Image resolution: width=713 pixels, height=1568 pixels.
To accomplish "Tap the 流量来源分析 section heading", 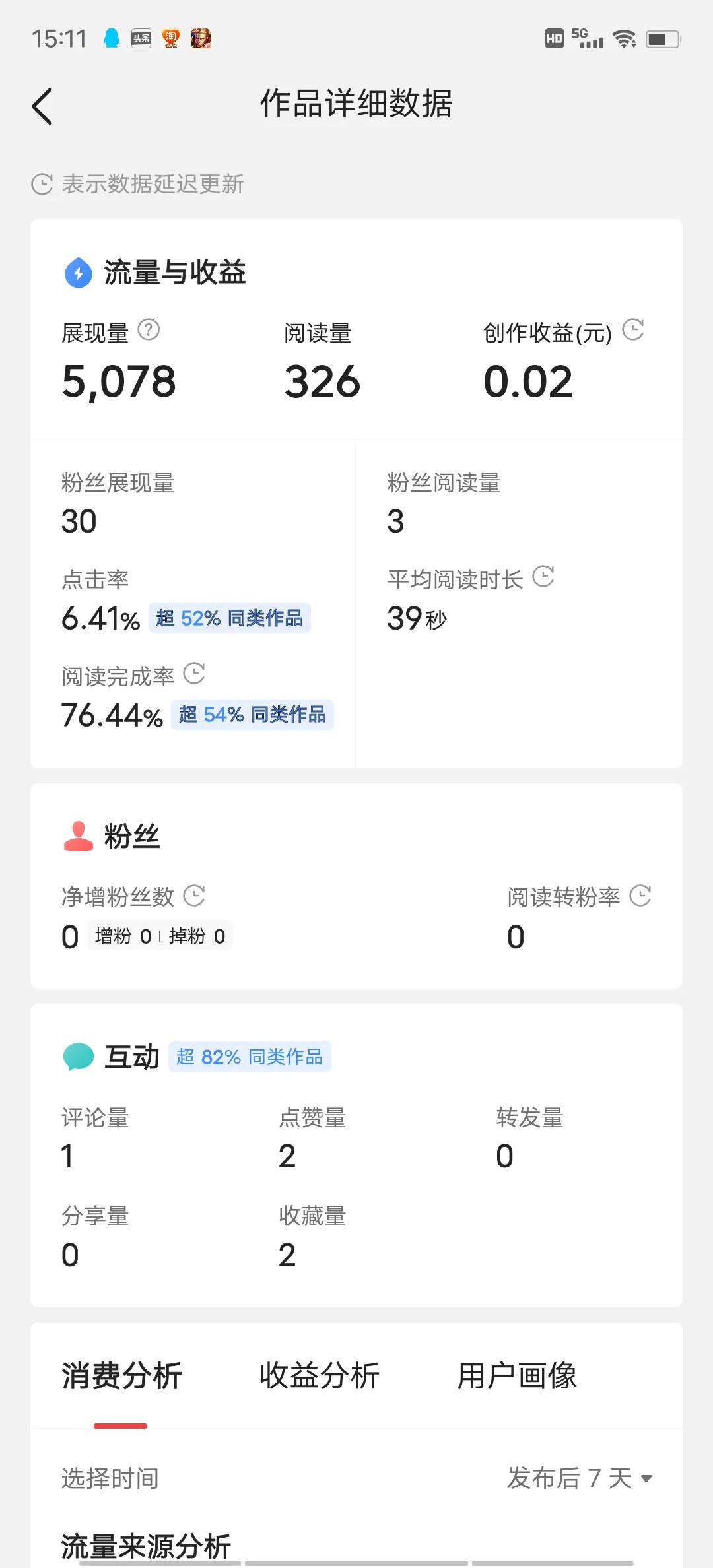I will [x=147, y=1544].
